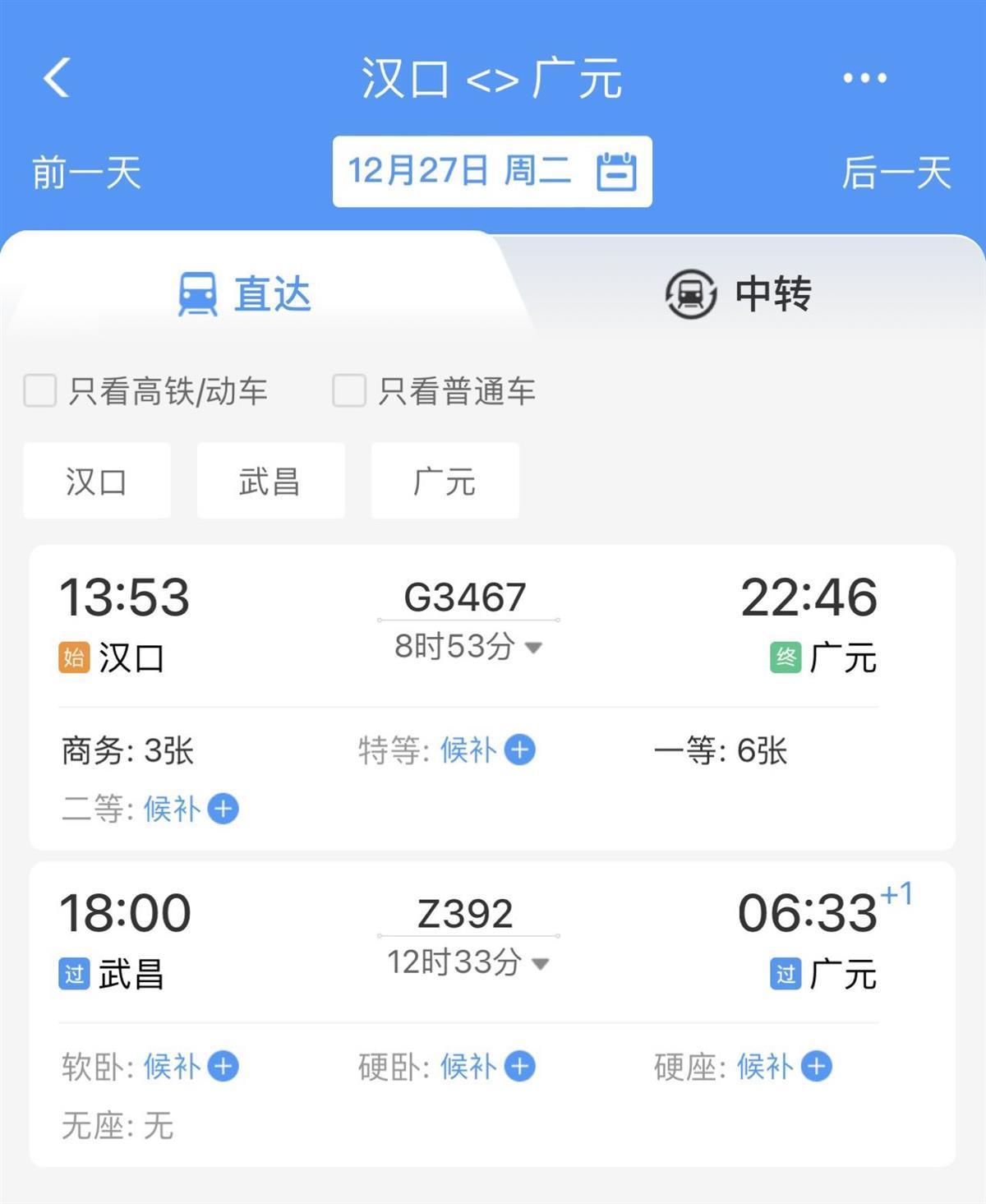Screen dimensions: 986x1204
Task: Open the three-dot overflow menu
Action: pos(864,78)
